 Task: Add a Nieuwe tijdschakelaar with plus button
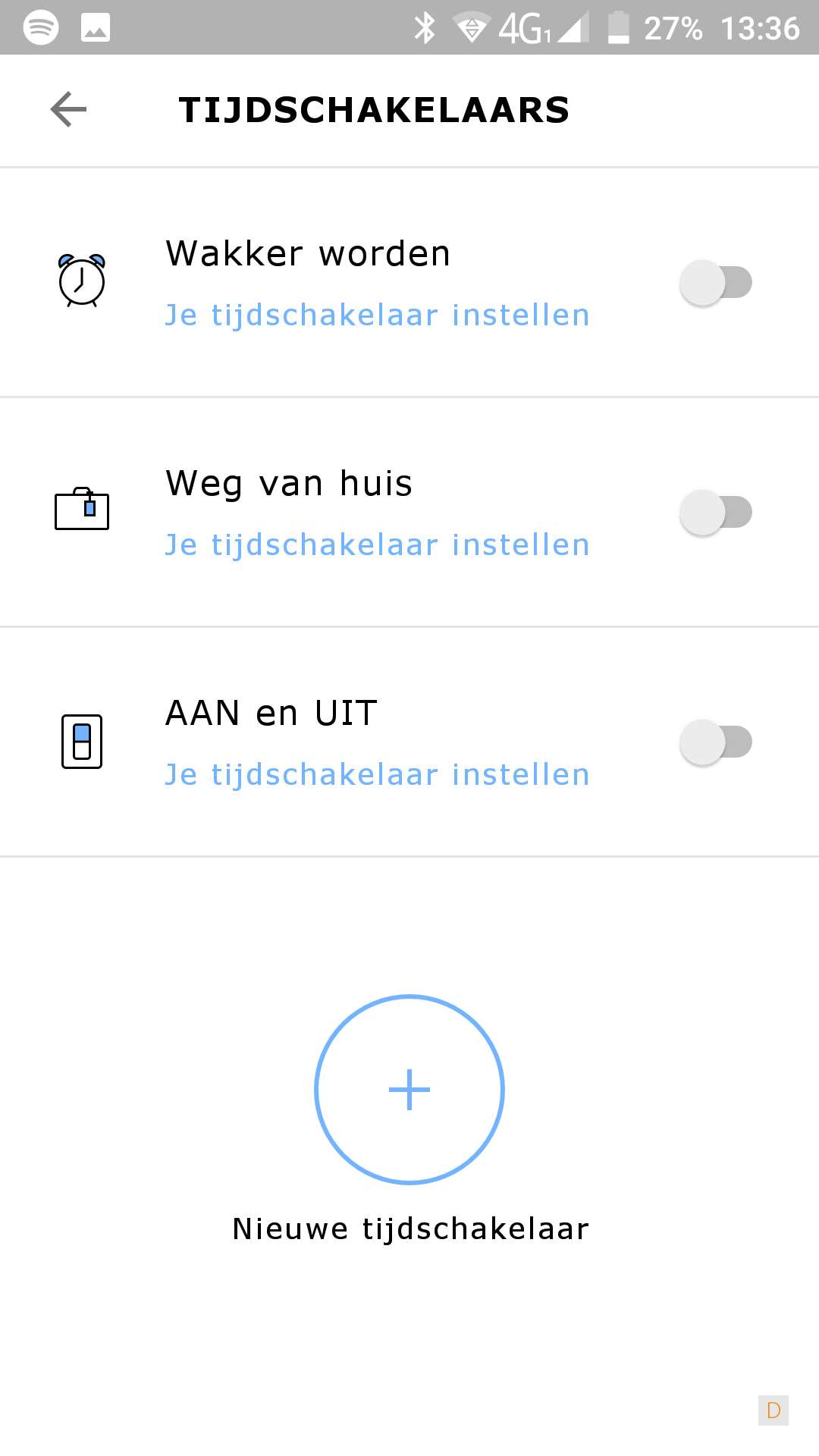pos(409,1089)
